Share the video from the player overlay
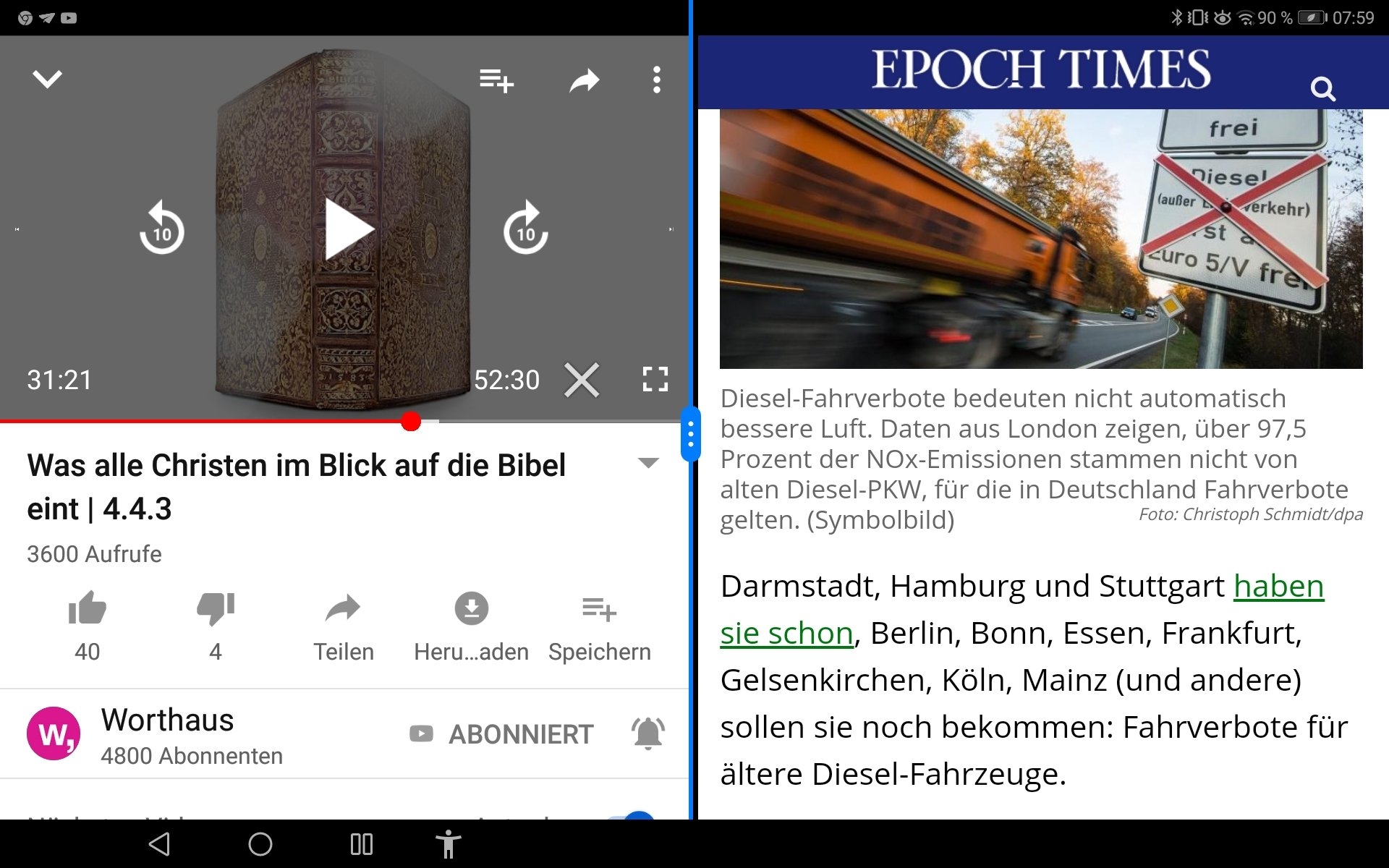1389x868 pixels. [x=584, y=80]
